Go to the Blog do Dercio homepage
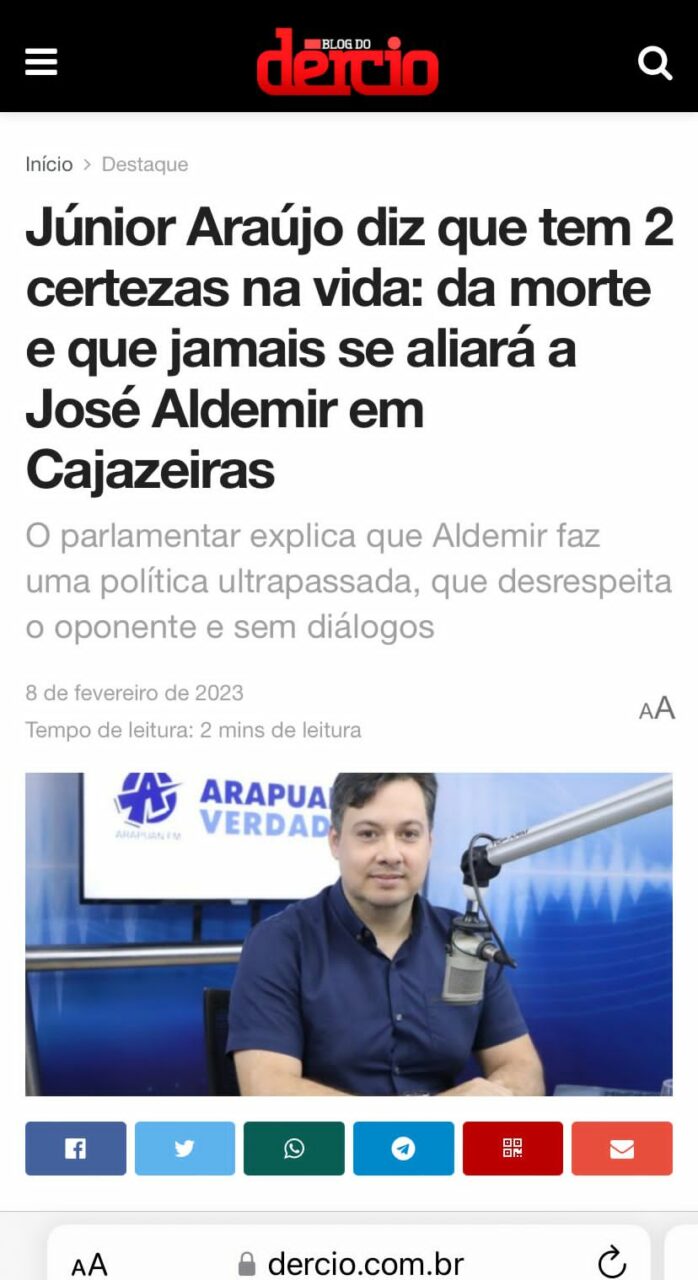The width and height of the screenshot is (698, 1280). point(348,62)
